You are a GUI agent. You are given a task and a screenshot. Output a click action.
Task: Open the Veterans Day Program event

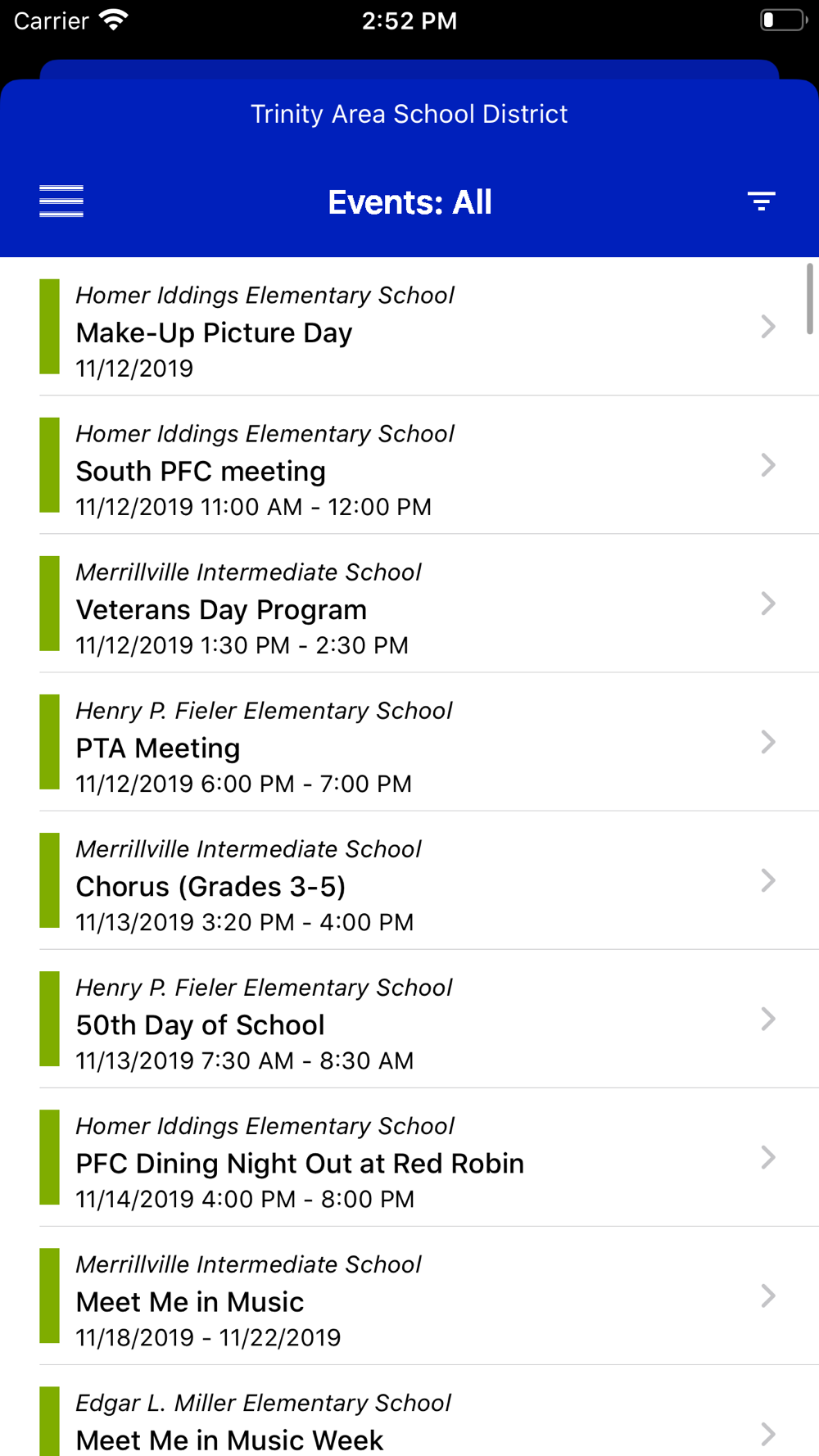point(409,604)
